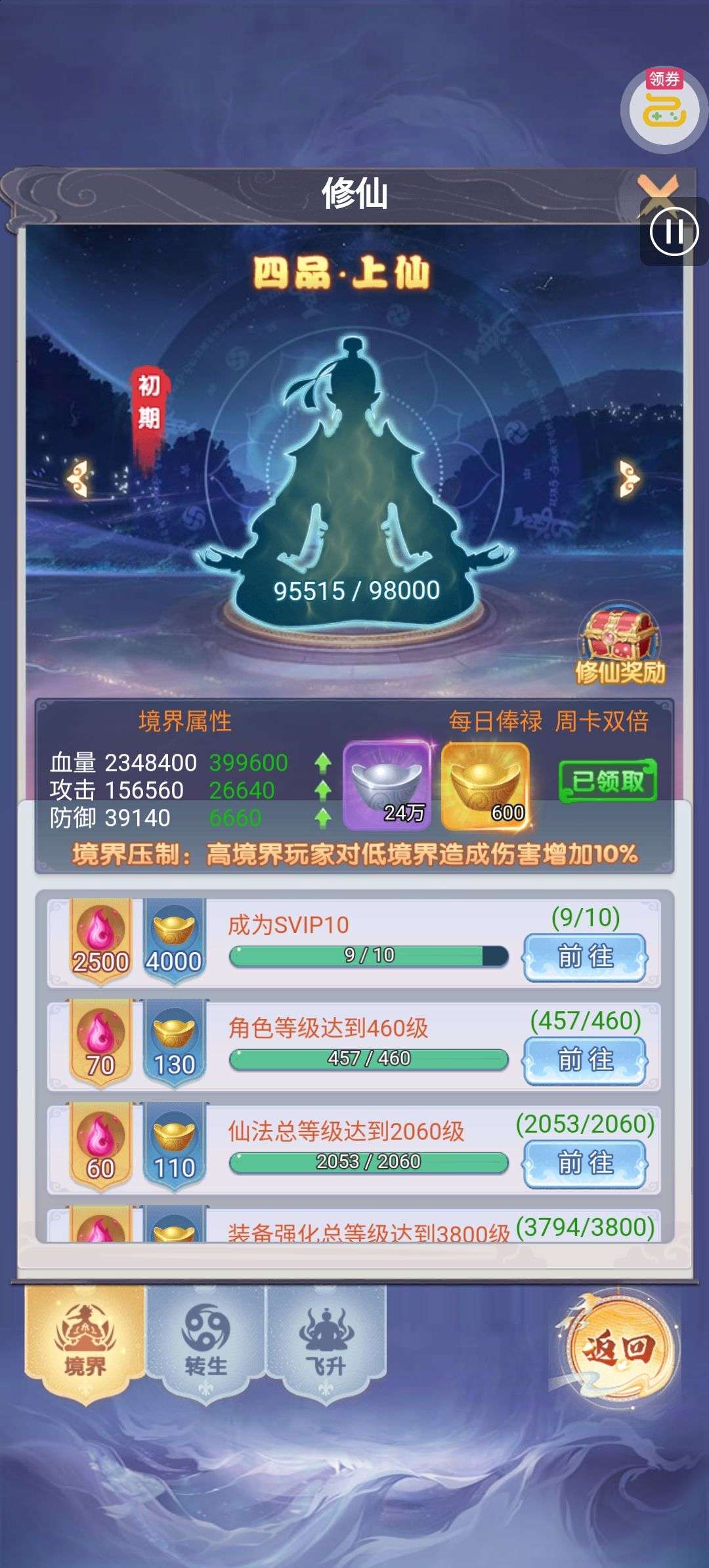
Task: Tap 前往 for 成为SVIP10 task
Action: 585,957
